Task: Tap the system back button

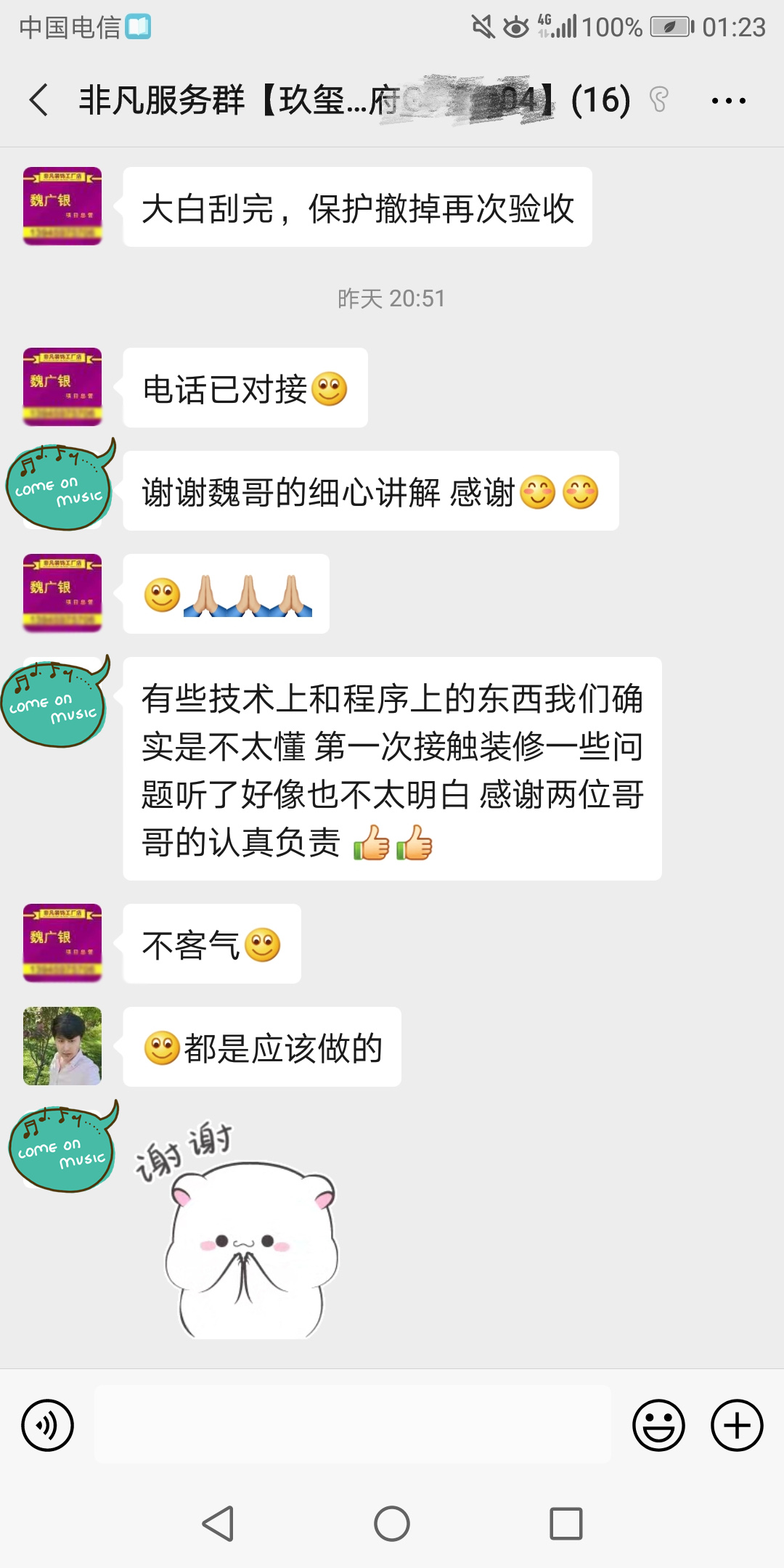Action: 218,1523
